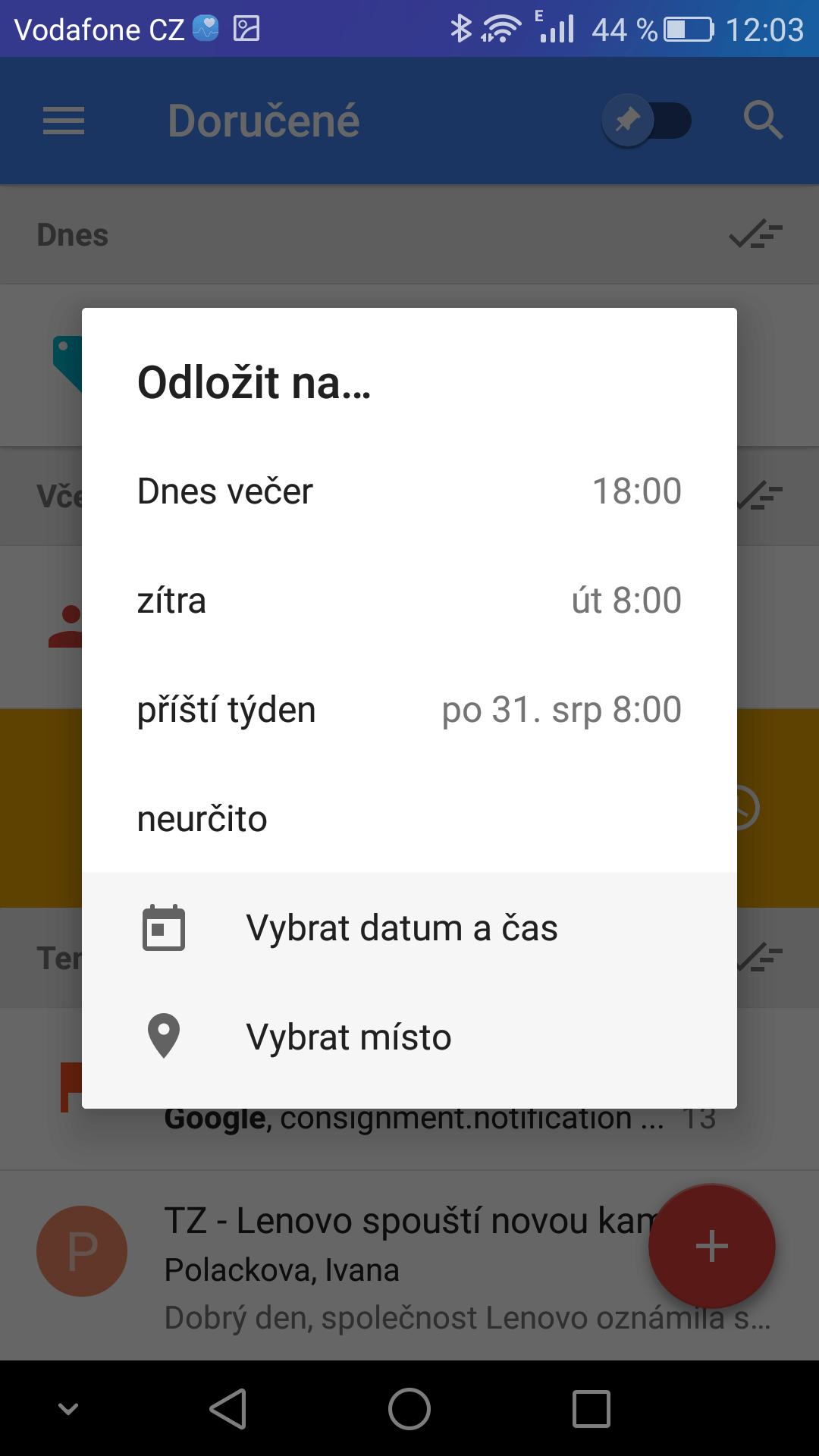This screenshot has width=819, height=1456.
Task: Choose příští týden po 31. srp
Action: (409, 710)
